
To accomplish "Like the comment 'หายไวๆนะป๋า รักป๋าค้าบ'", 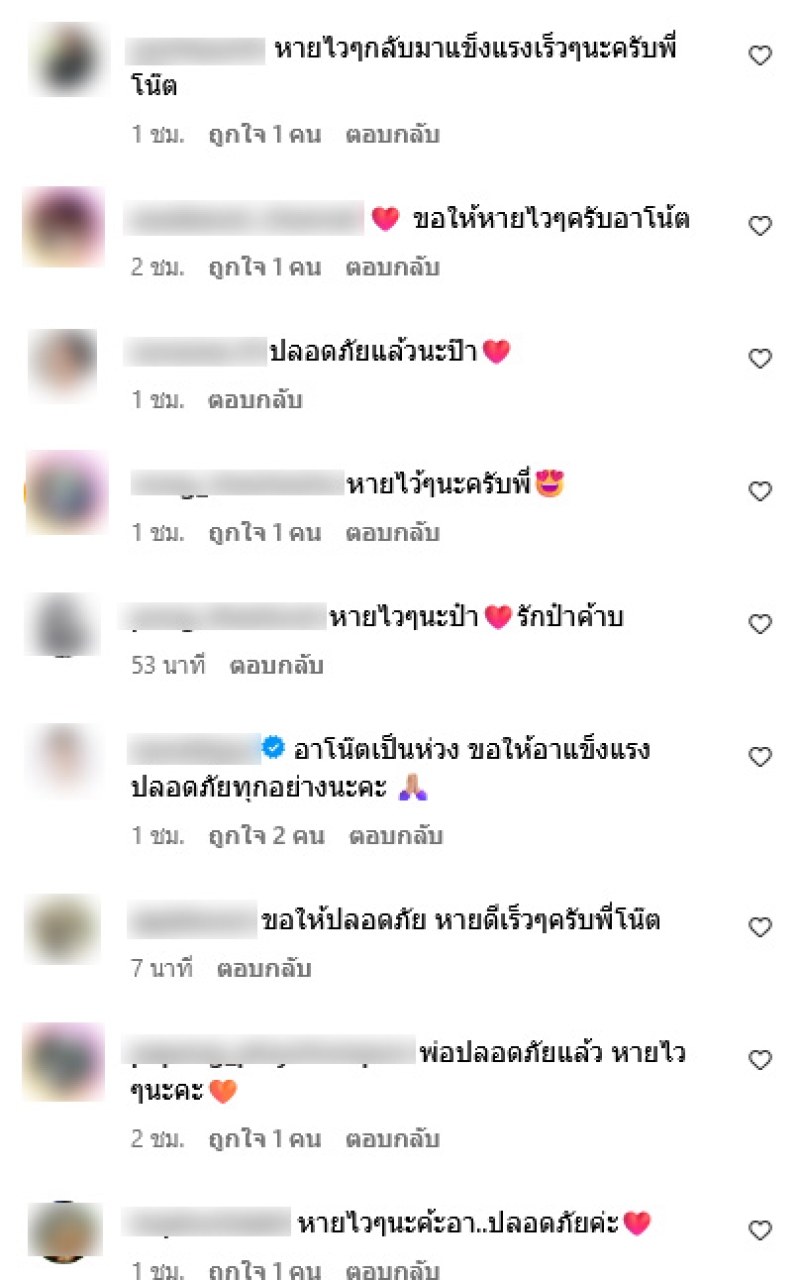I will point(760,624).
